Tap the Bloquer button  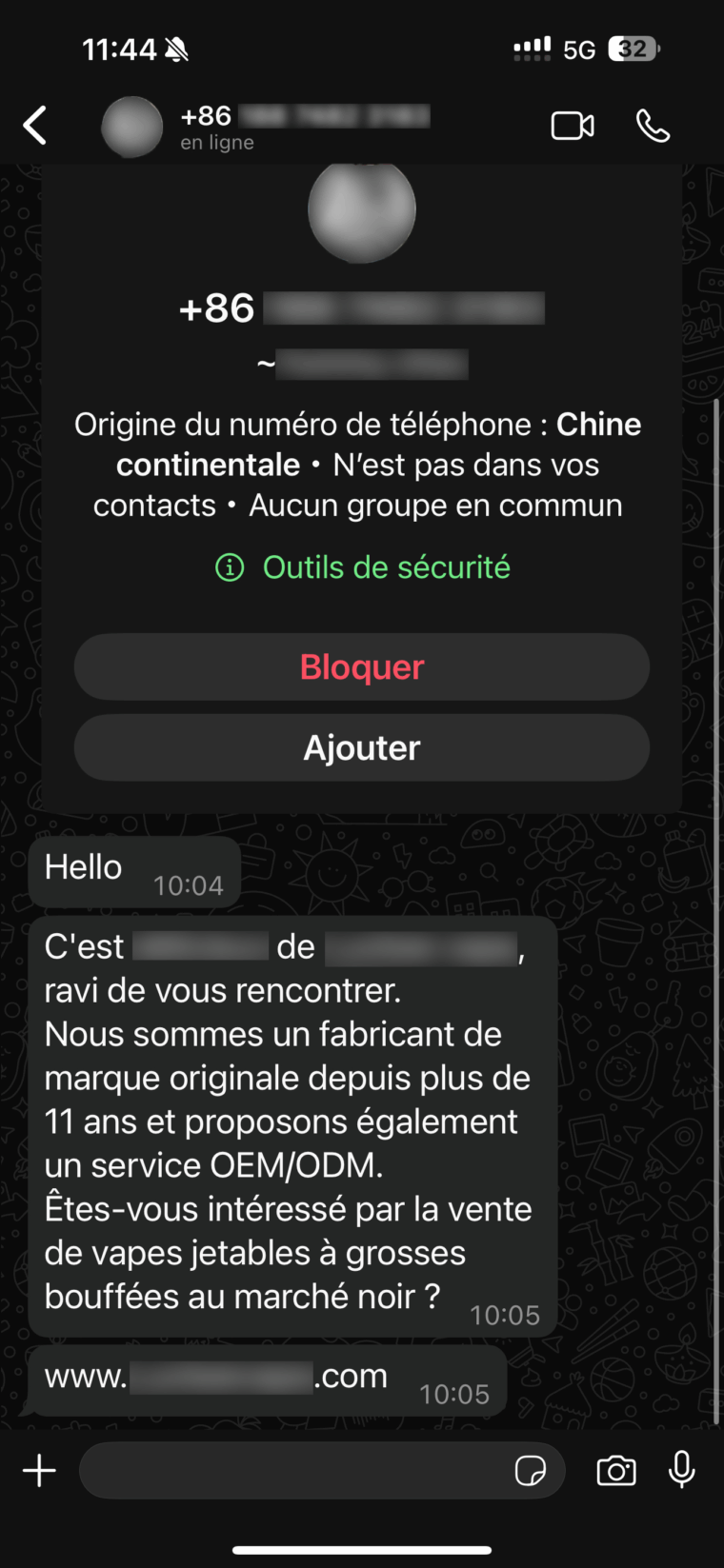click(x=362, y=667)
